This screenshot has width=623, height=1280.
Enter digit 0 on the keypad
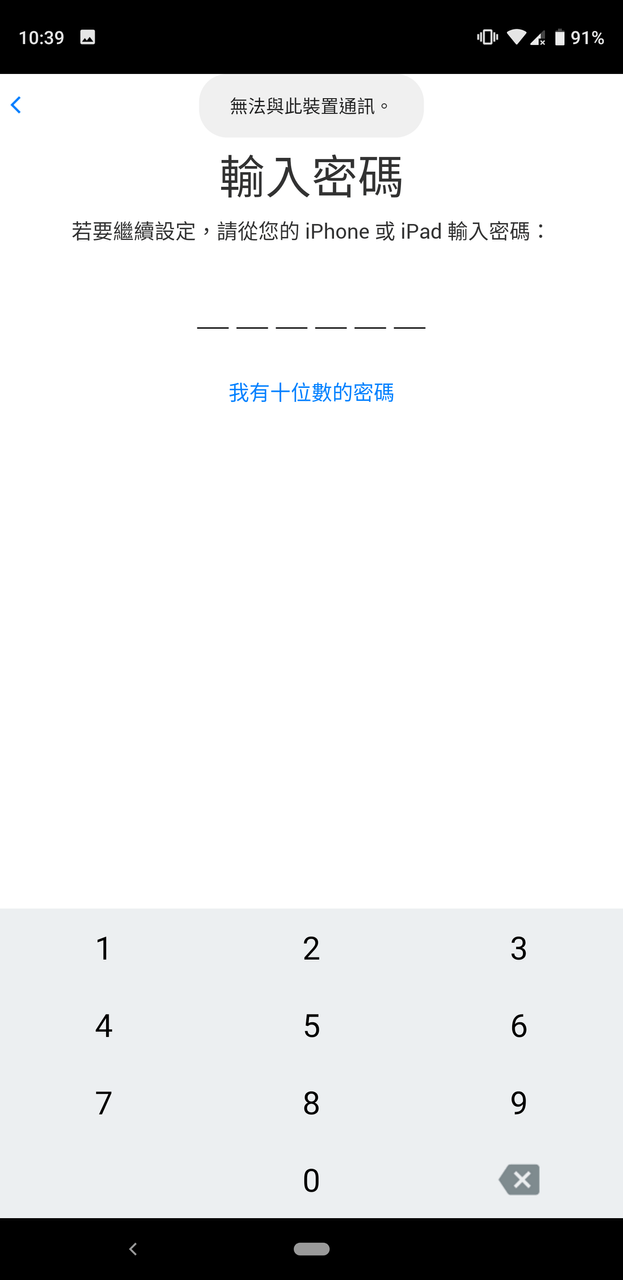tap(311, 1180)
